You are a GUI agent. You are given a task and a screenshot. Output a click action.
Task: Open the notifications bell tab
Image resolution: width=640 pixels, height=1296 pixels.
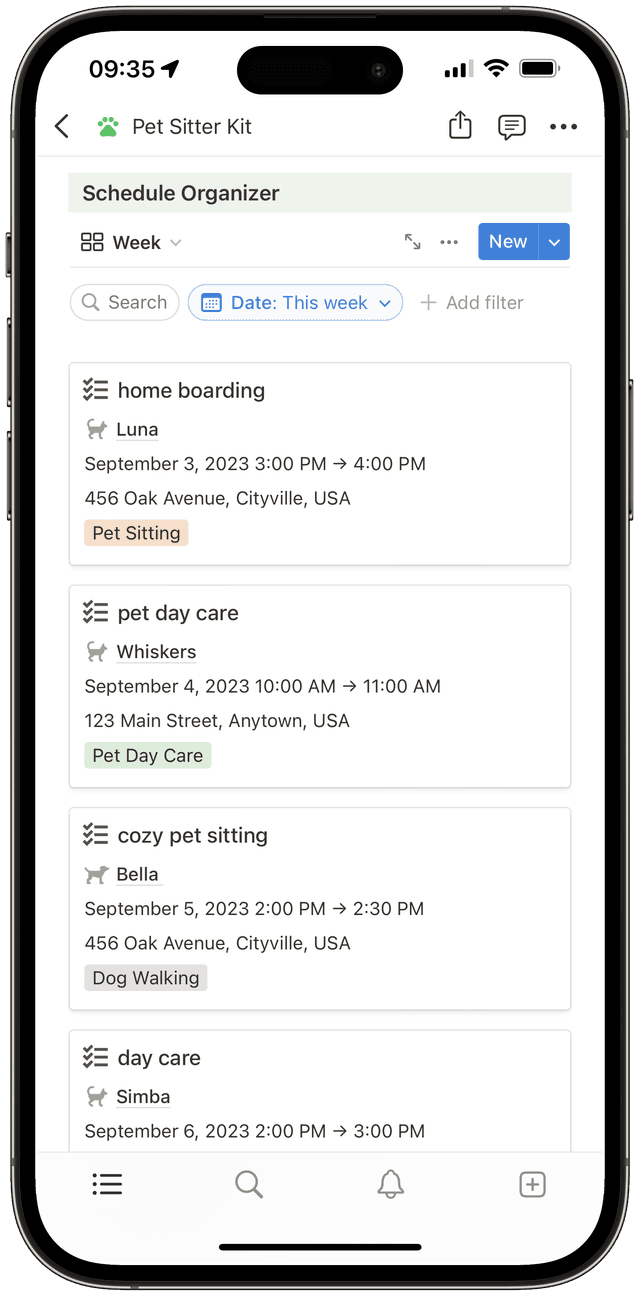(x=391, y=1185)
